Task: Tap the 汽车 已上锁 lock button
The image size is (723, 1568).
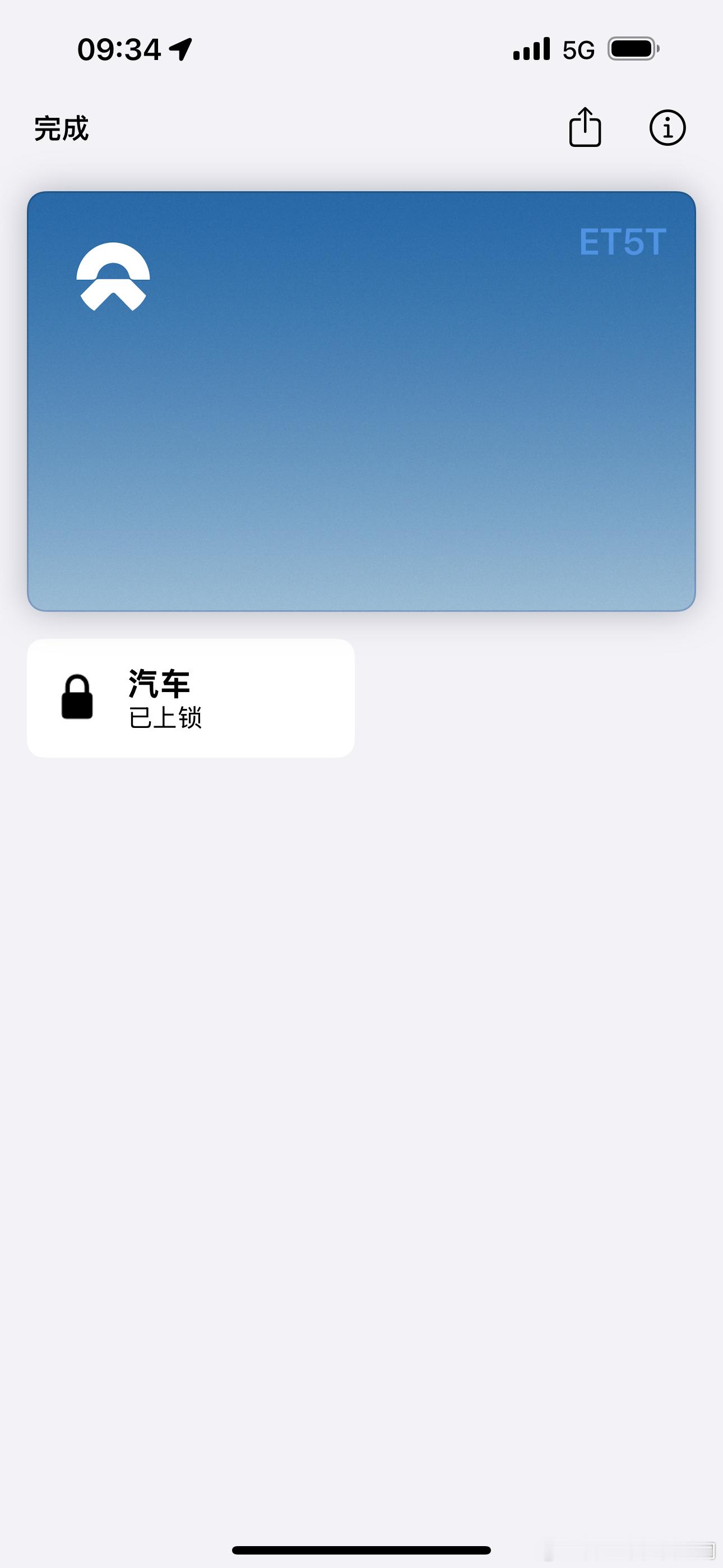Action: click(x=191, y=698)
